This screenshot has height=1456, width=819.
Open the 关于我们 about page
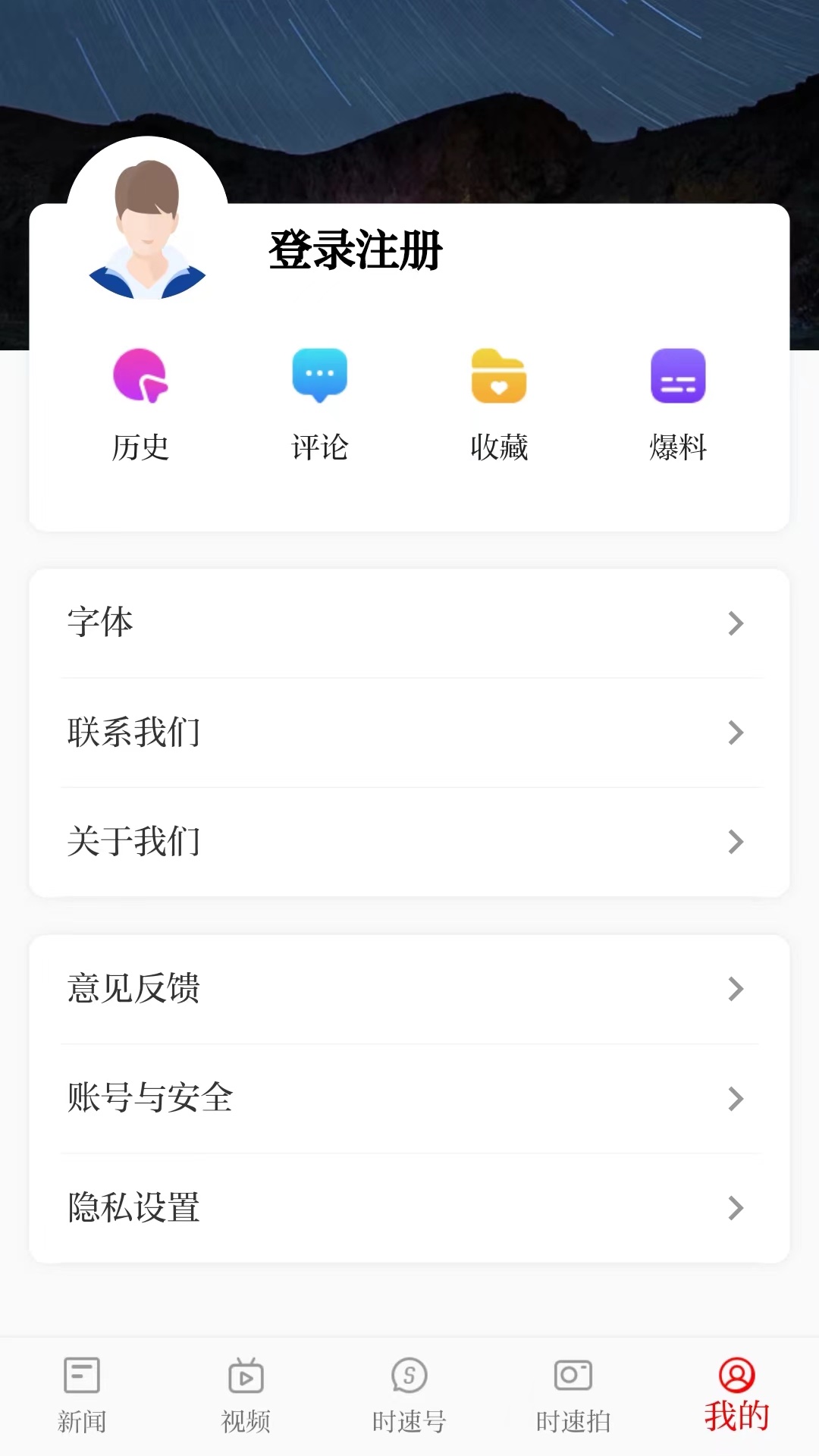point(409,842)
